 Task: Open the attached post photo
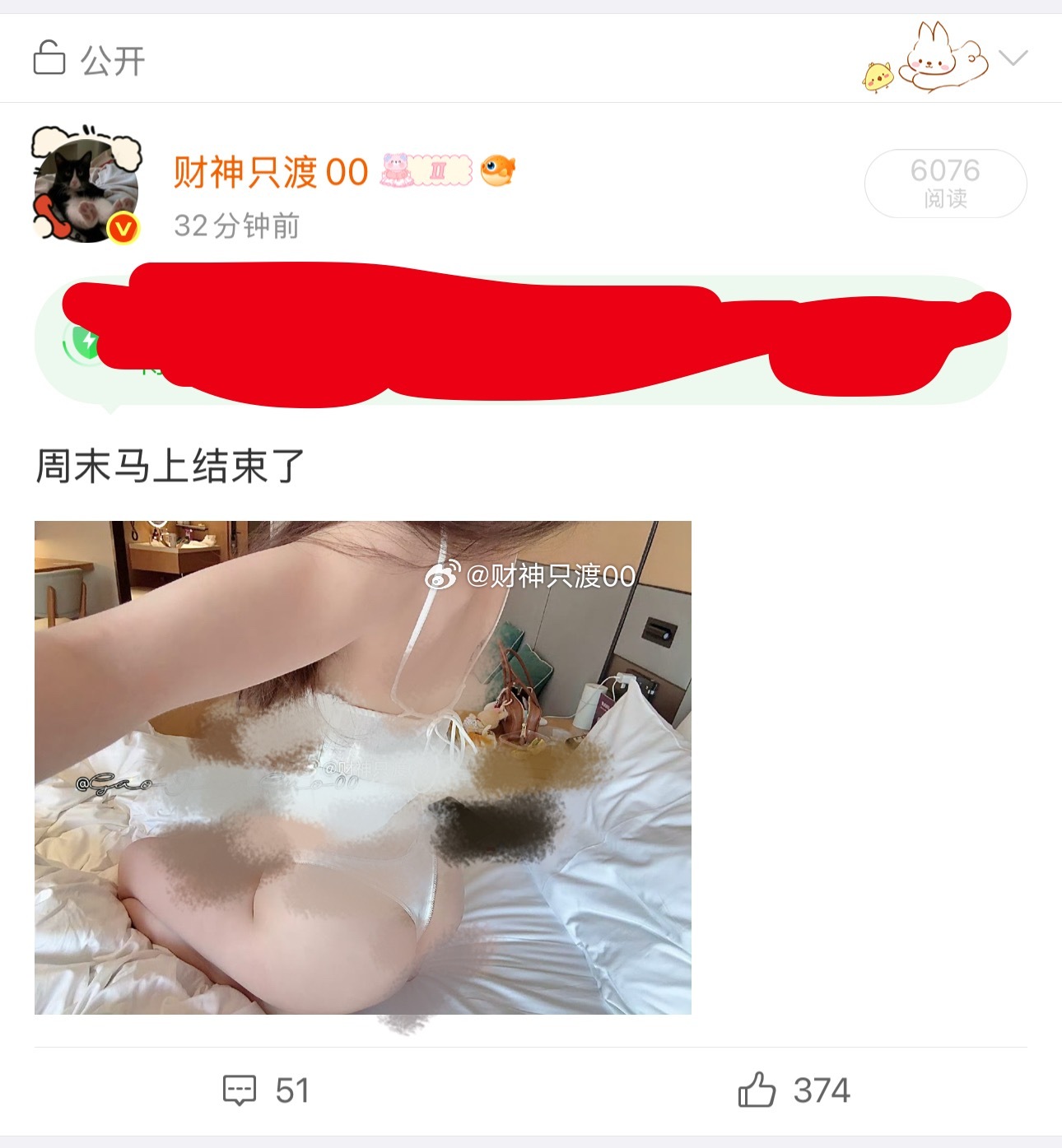(362, 767)
